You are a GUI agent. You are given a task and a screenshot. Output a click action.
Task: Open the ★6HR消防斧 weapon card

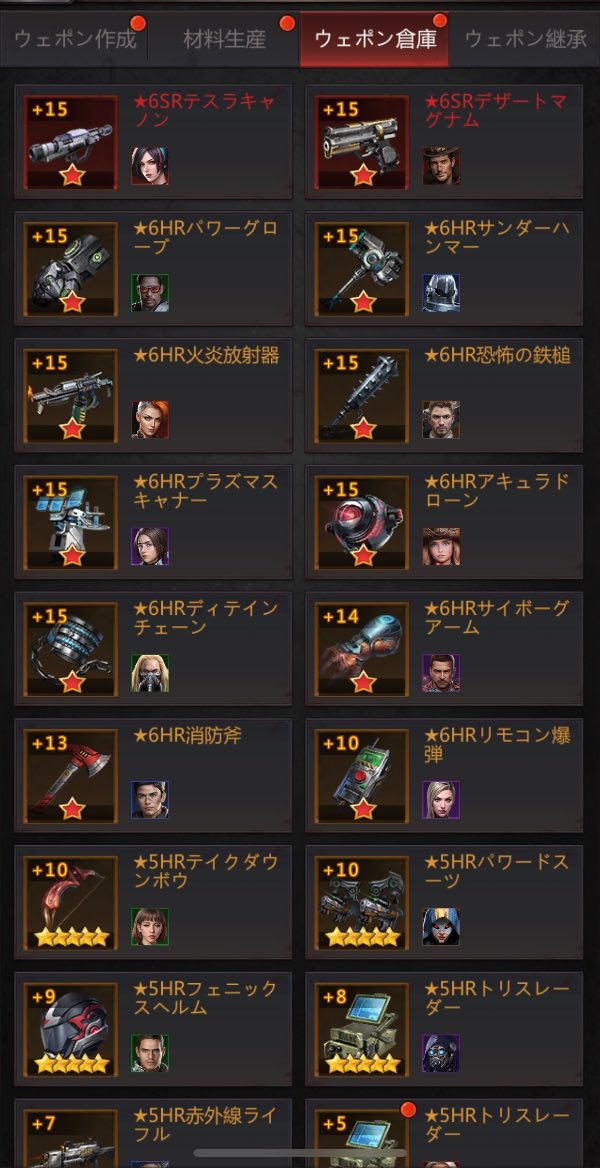click(x=154, y=776)
